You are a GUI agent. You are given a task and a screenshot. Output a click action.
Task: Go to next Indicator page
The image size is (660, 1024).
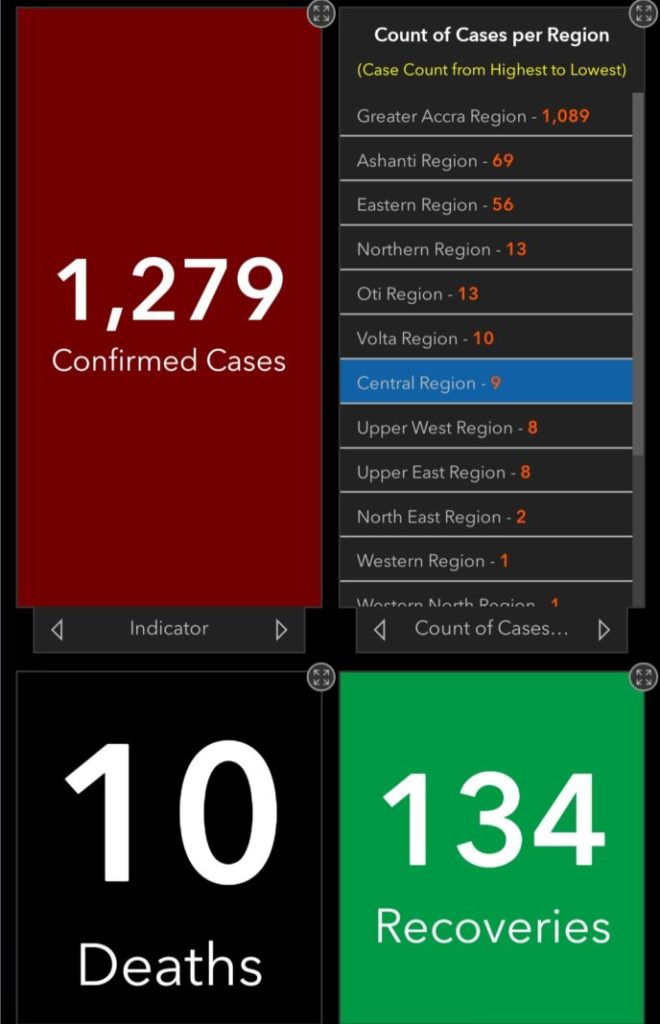(x=281, y=629)
